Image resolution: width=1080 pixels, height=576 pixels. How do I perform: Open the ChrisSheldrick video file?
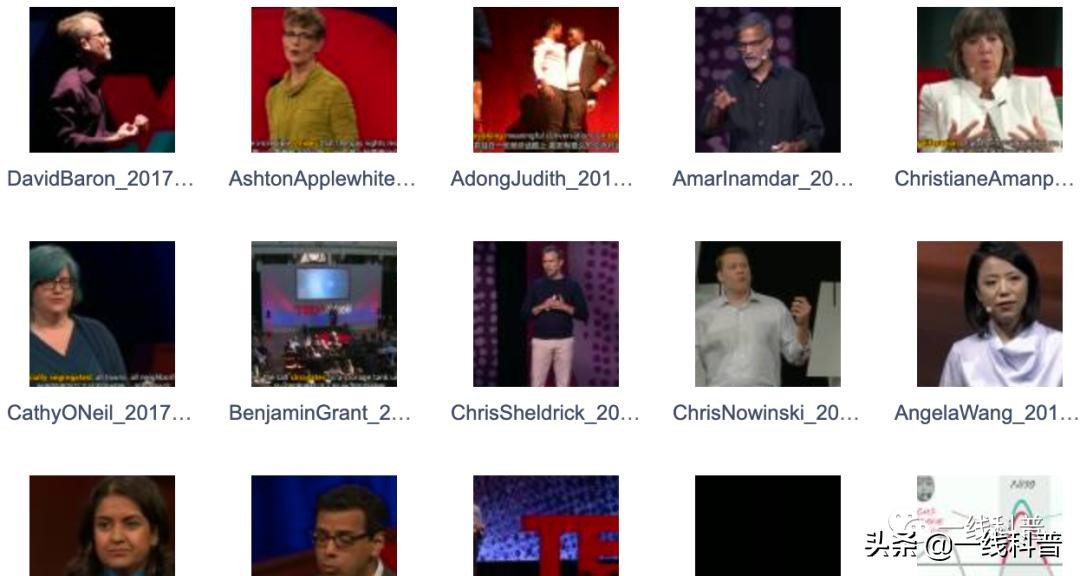click(x=546, y=314)
